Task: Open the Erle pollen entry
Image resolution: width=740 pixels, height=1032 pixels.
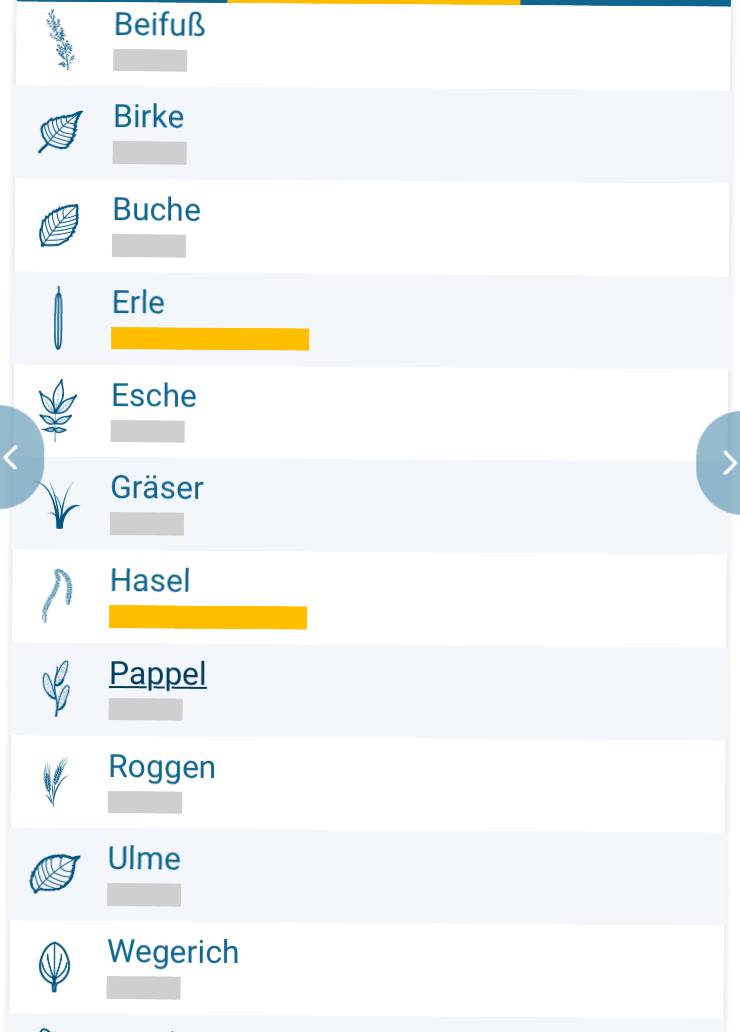Action: click(138, 303)
